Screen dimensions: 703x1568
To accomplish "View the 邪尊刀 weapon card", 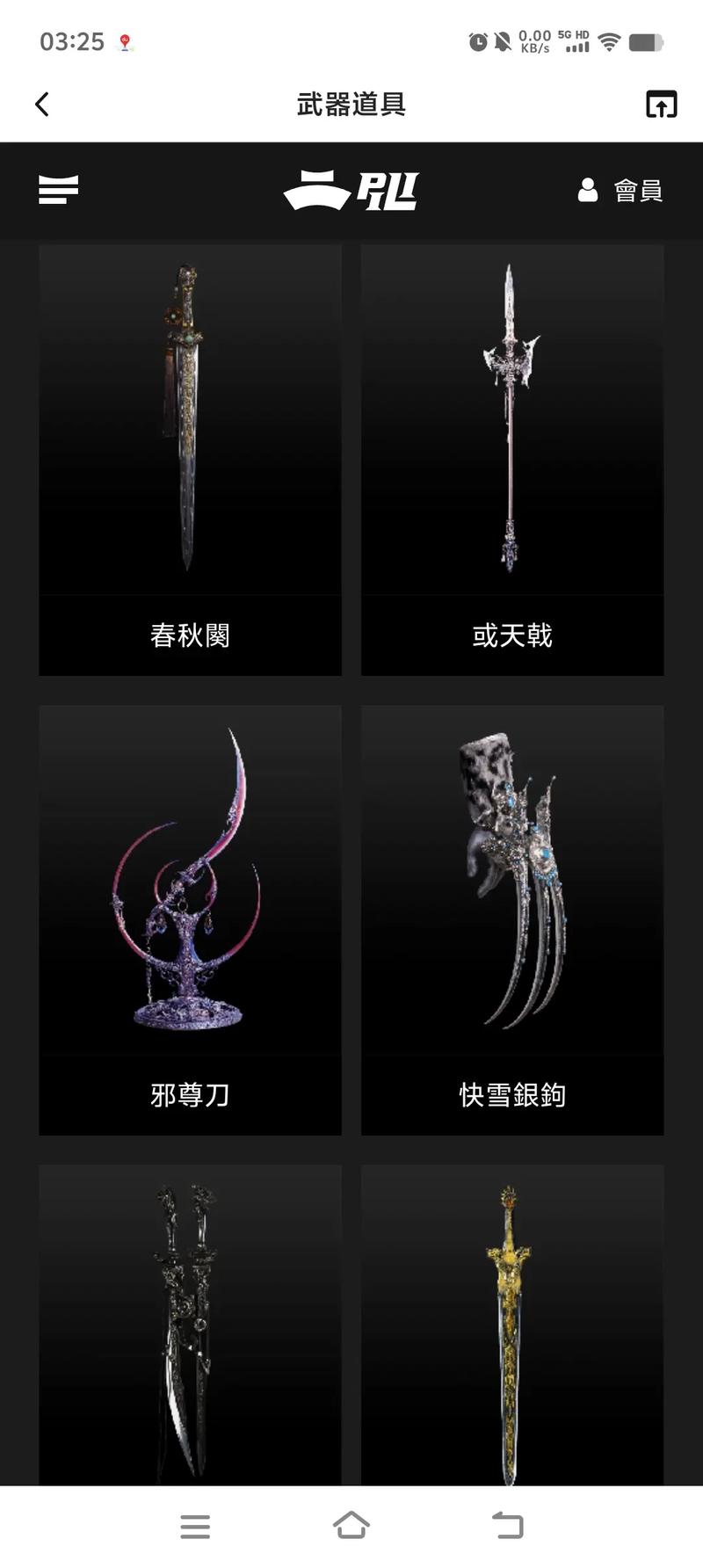I will (190, 919).
